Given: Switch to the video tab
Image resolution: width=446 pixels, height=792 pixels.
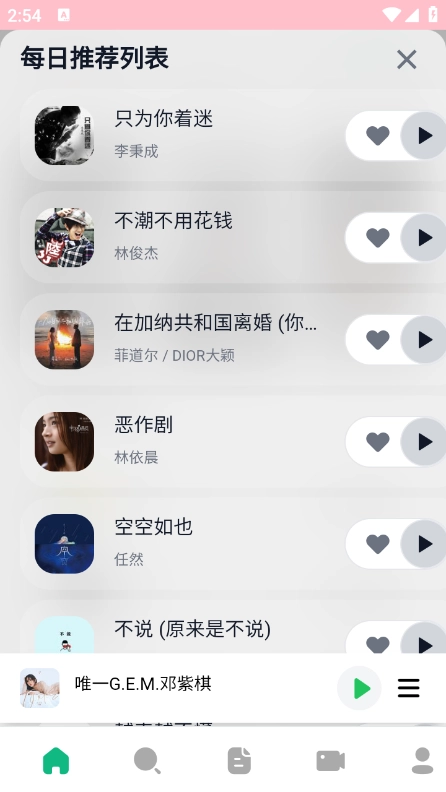Looking at the screenshot, I should [x=330, y=760].
